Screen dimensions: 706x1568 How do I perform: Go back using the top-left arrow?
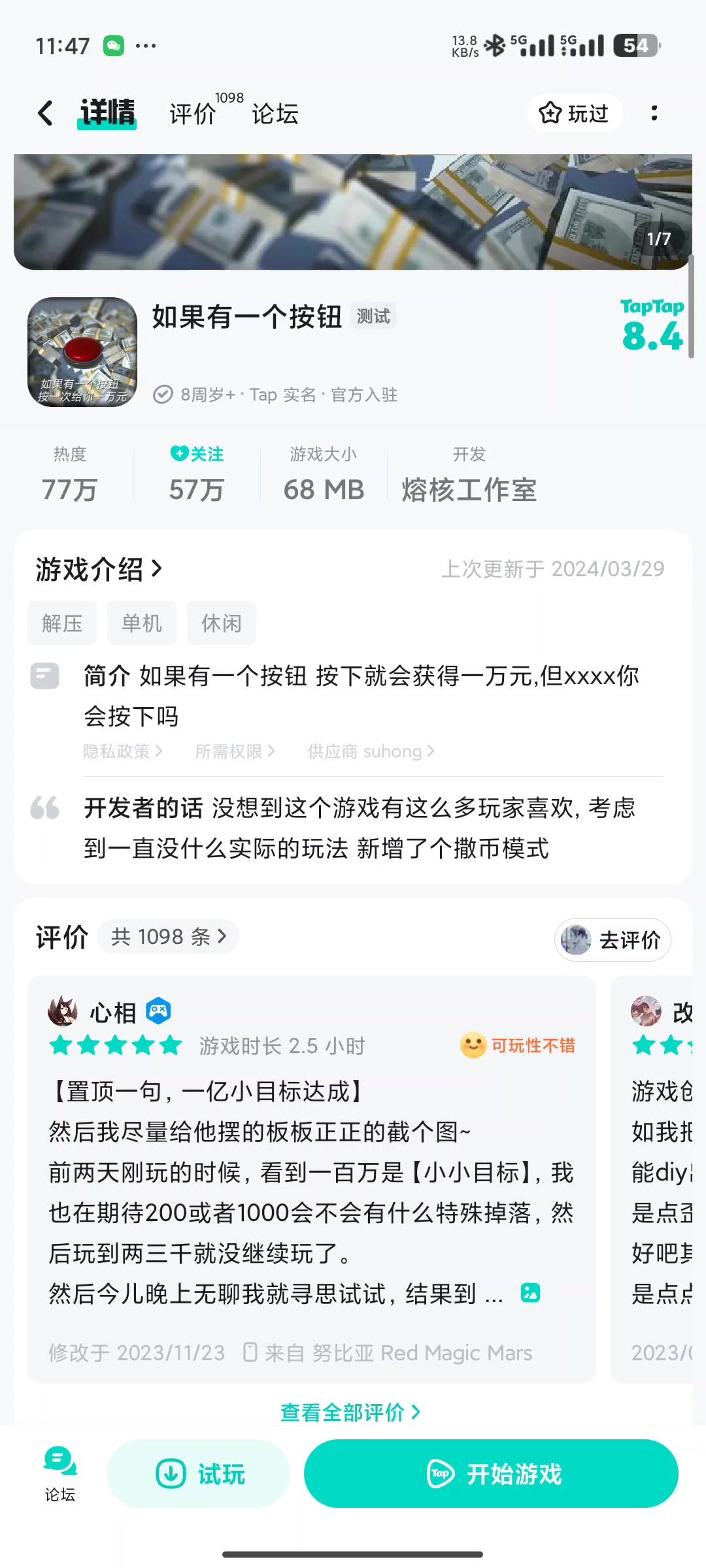click(44, 114)
